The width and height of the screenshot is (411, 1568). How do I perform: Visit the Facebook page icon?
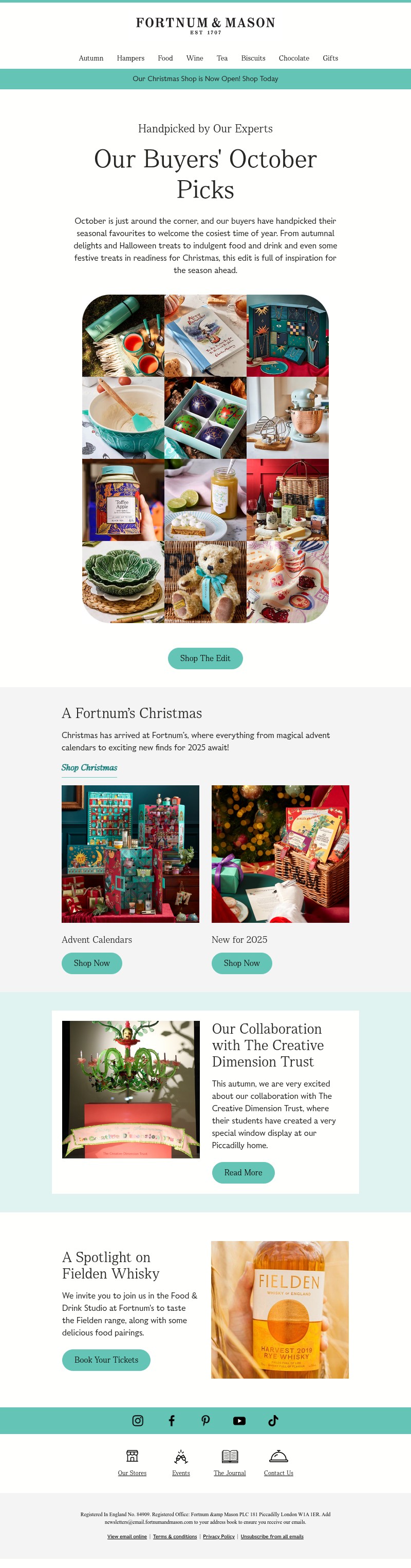point(172,1420)
